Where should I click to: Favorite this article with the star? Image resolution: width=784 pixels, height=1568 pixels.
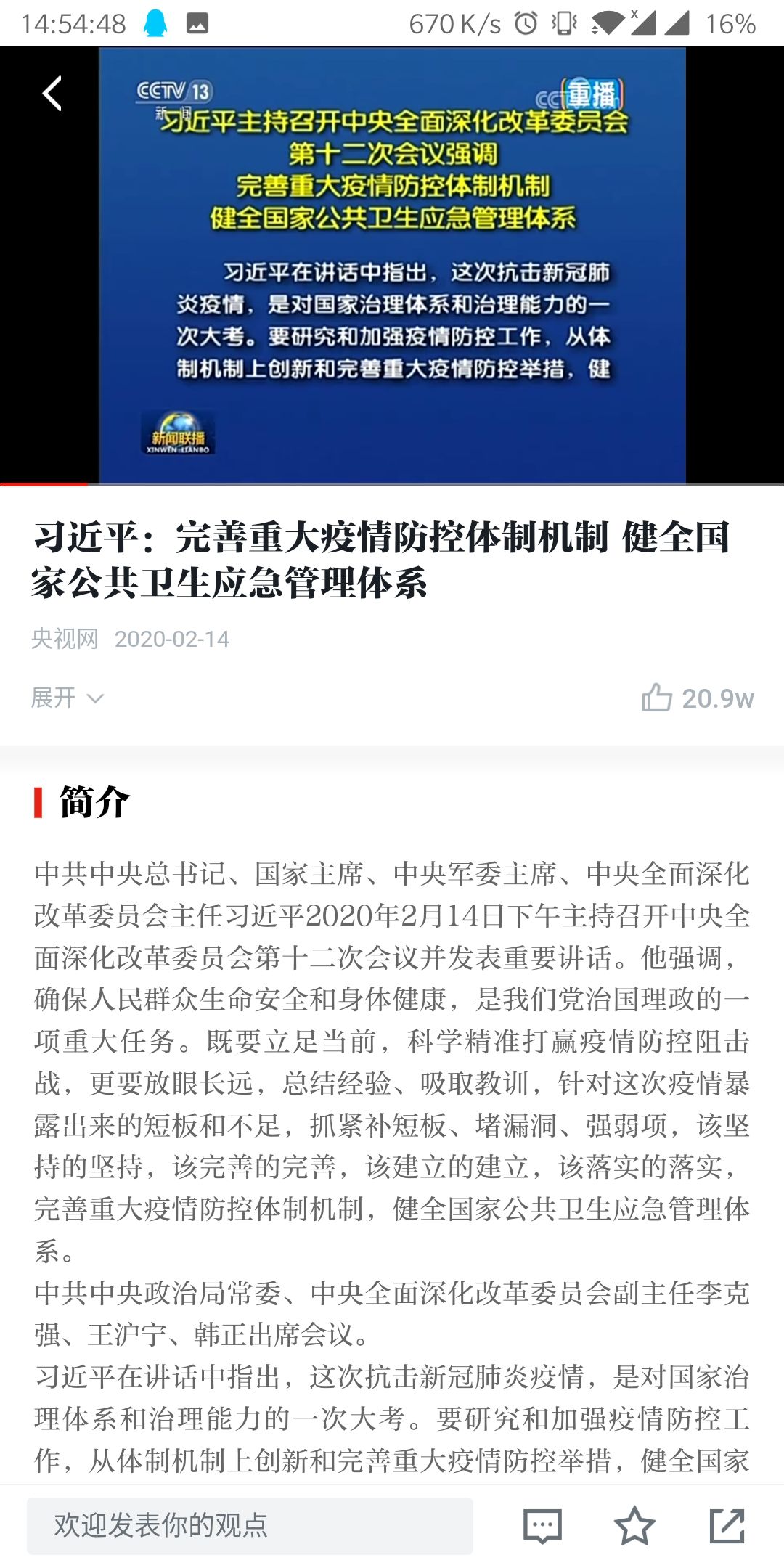pyautogui.click(x=634, y=1525)
